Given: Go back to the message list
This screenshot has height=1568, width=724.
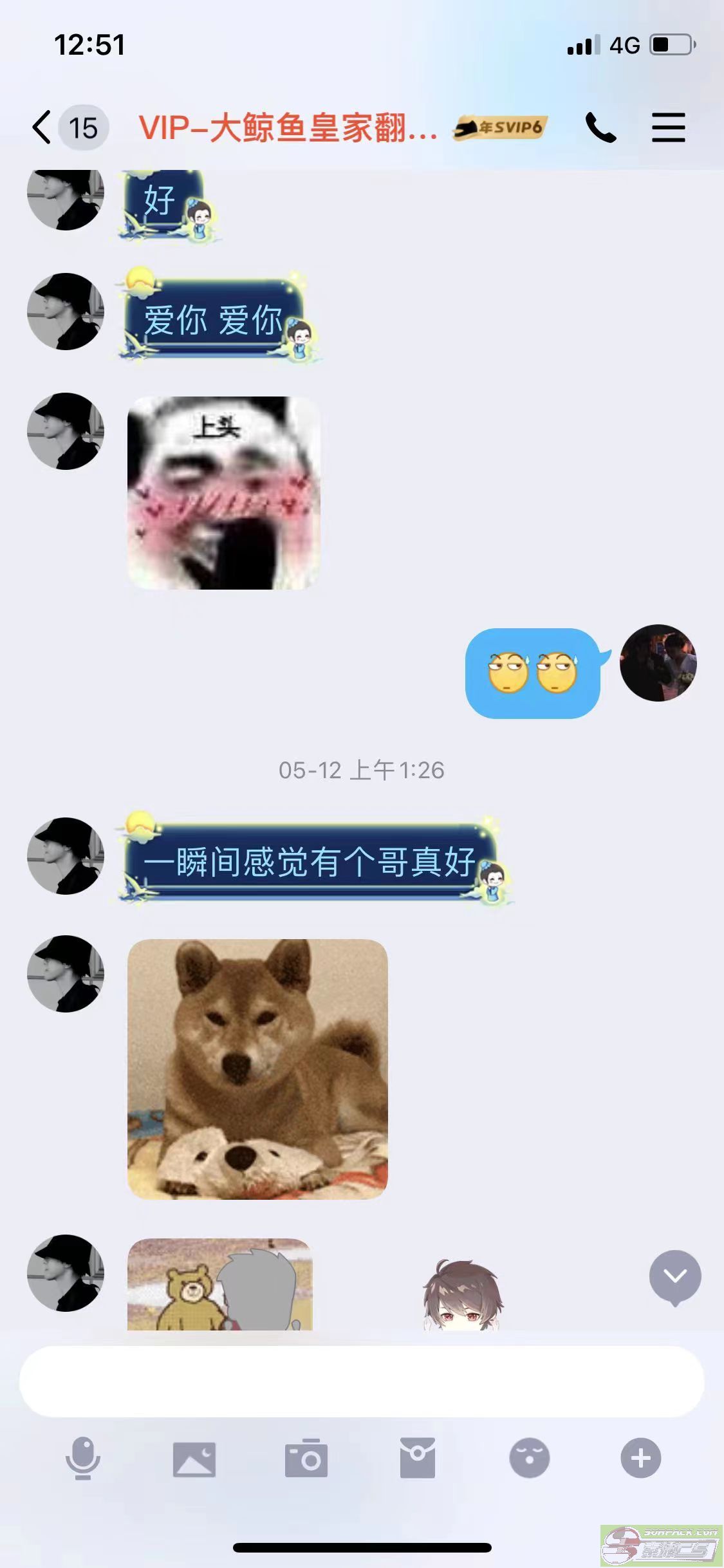Looking at the screenshot, I should [42, 127].
